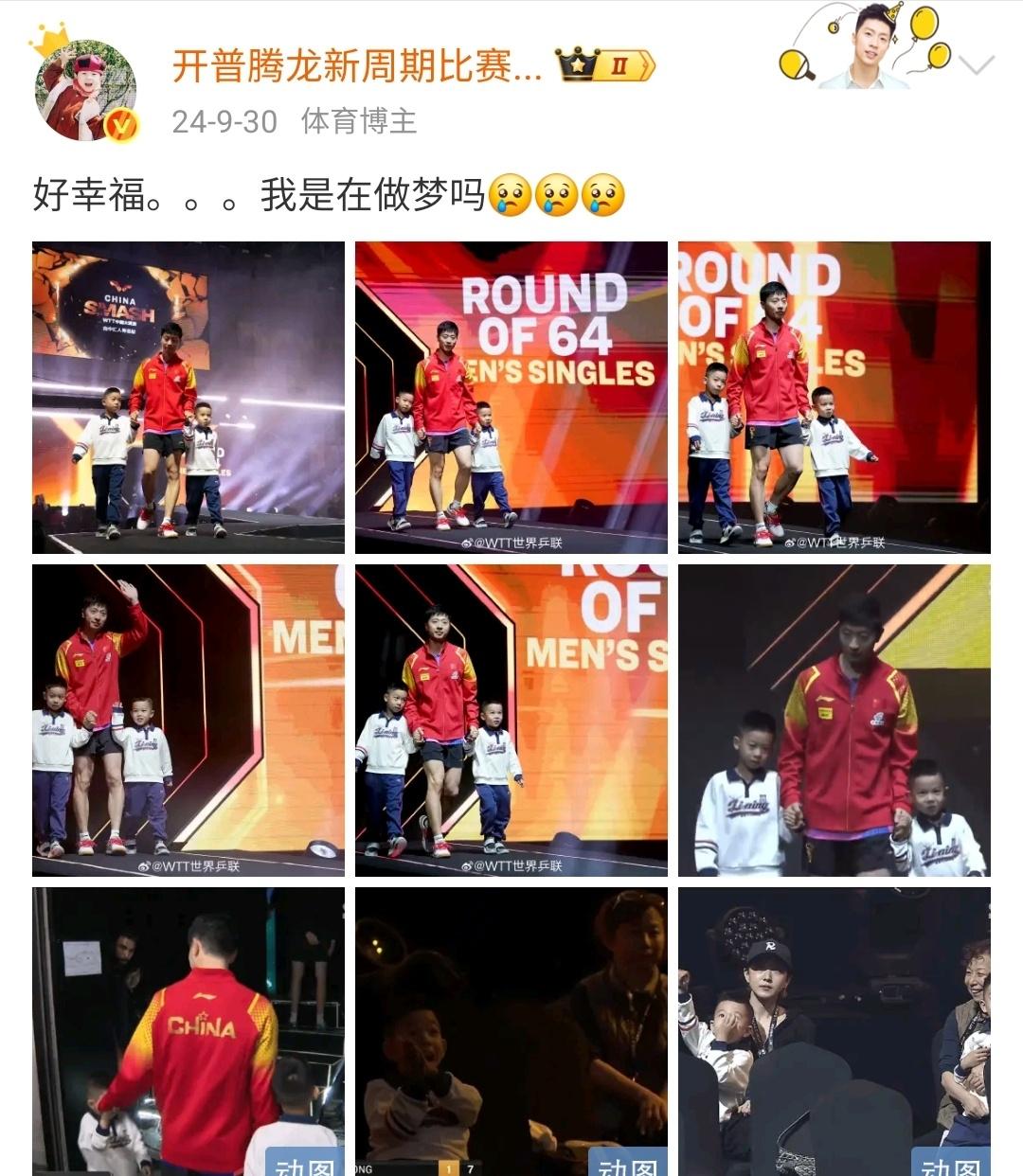Open the dark close-up photo with two kids
Viewport: 1023px width, 1176px height.
click(x=835, y=721)
